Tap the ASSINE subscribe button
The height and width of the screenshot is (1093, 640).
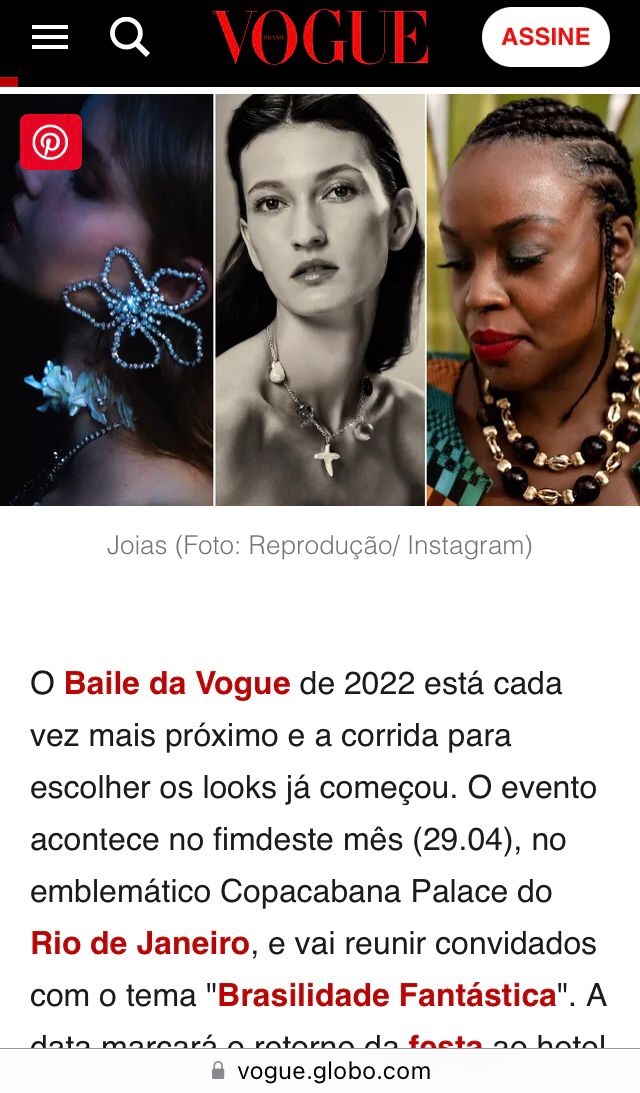tap(545, 37)
